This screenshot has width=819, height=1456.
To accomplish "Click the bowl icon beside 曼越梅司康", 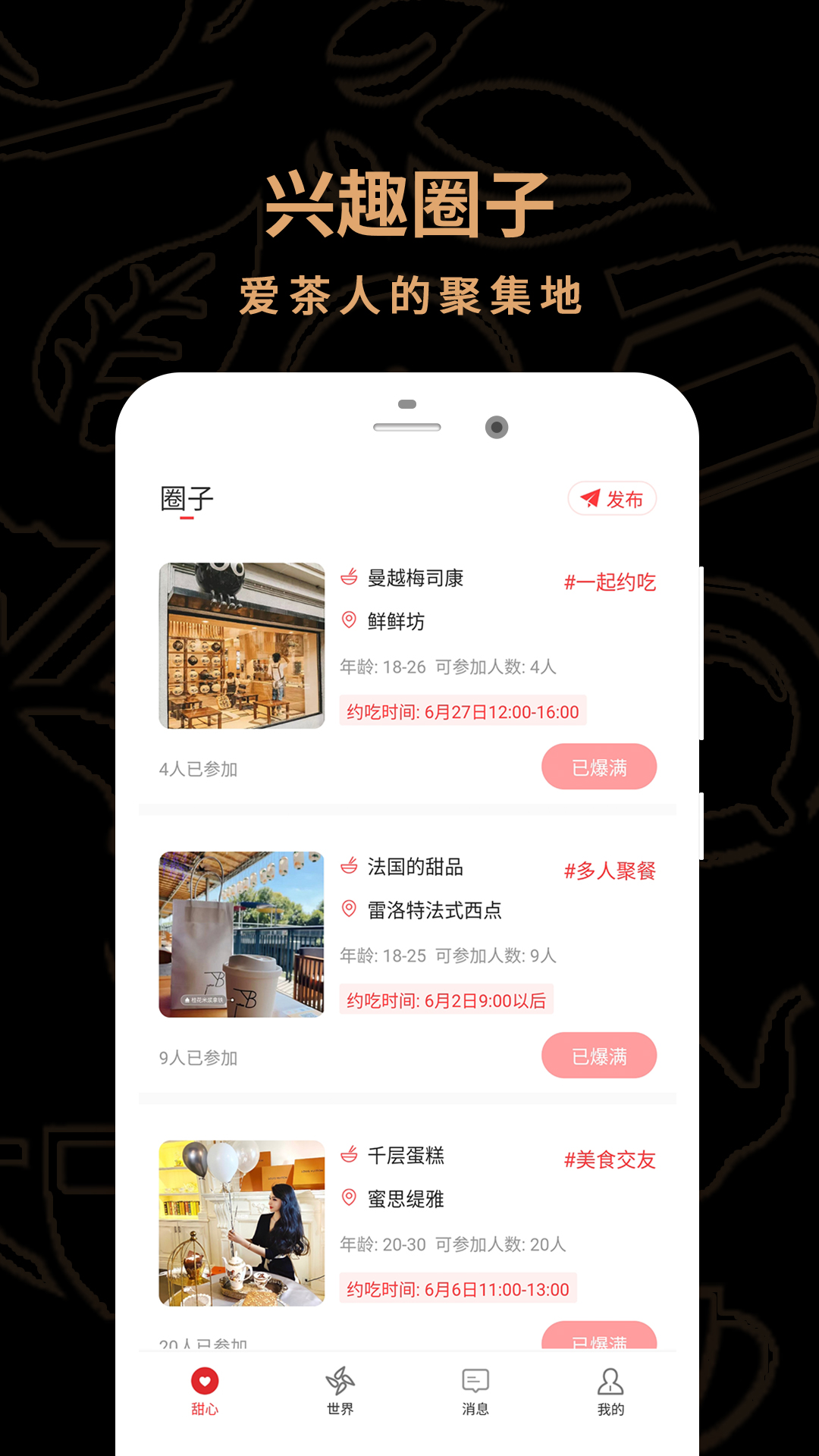I will (x=348, y=577).
